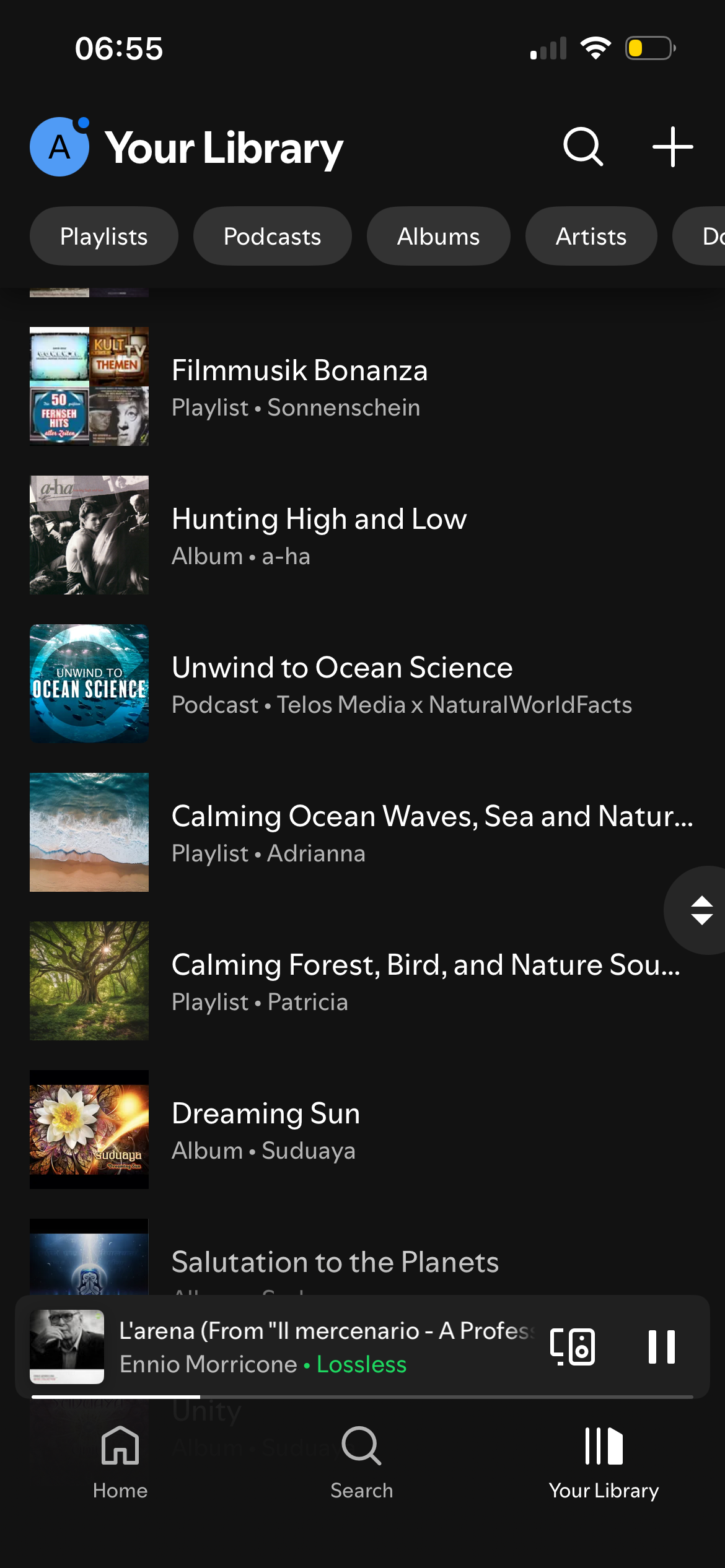
Task: Open the profile avatar menu
Action: coord(59,147)
